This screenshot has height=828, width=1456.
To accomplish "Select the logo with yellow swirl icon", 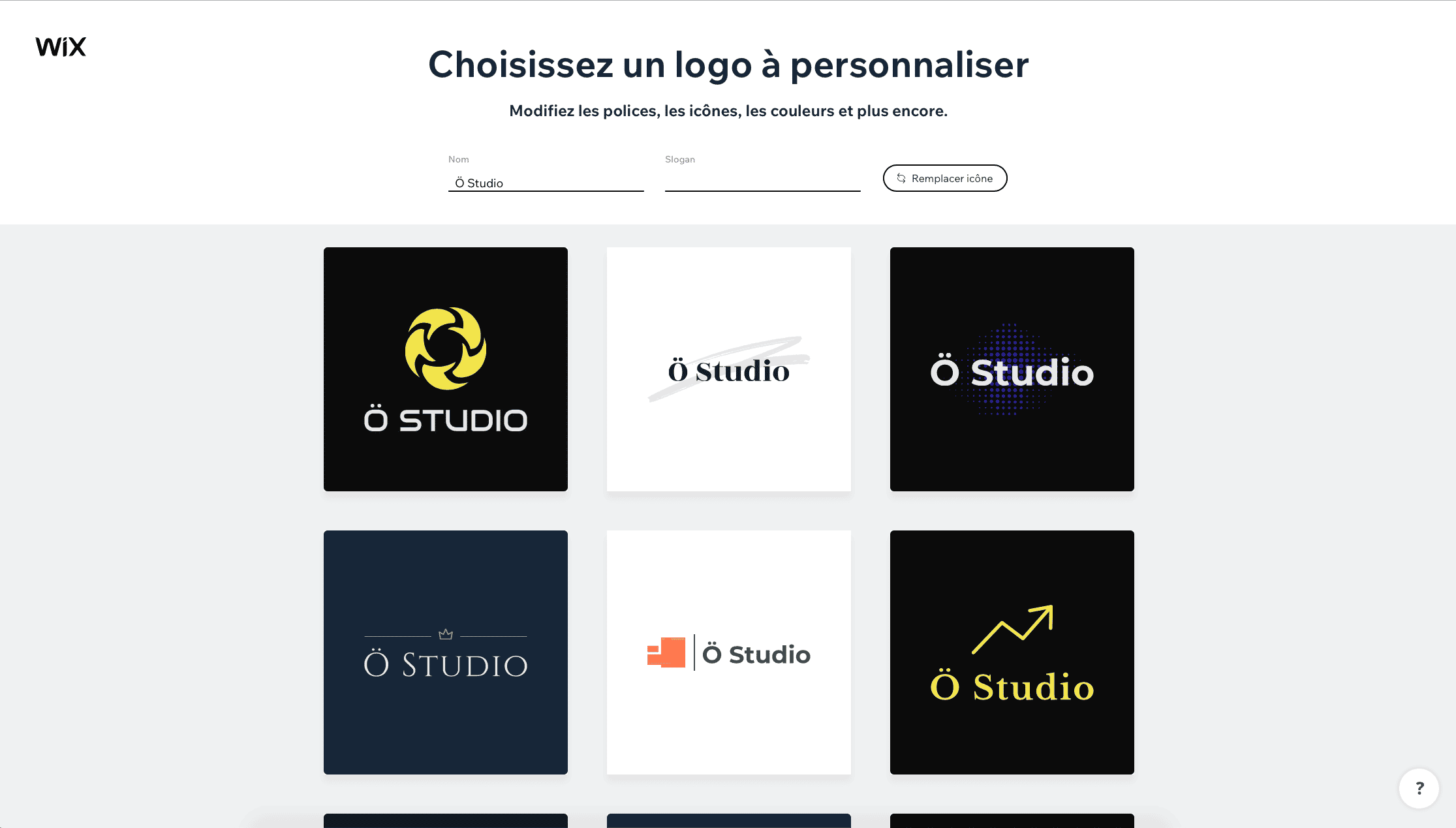I will pyautogui.click(x=446, y=369).
